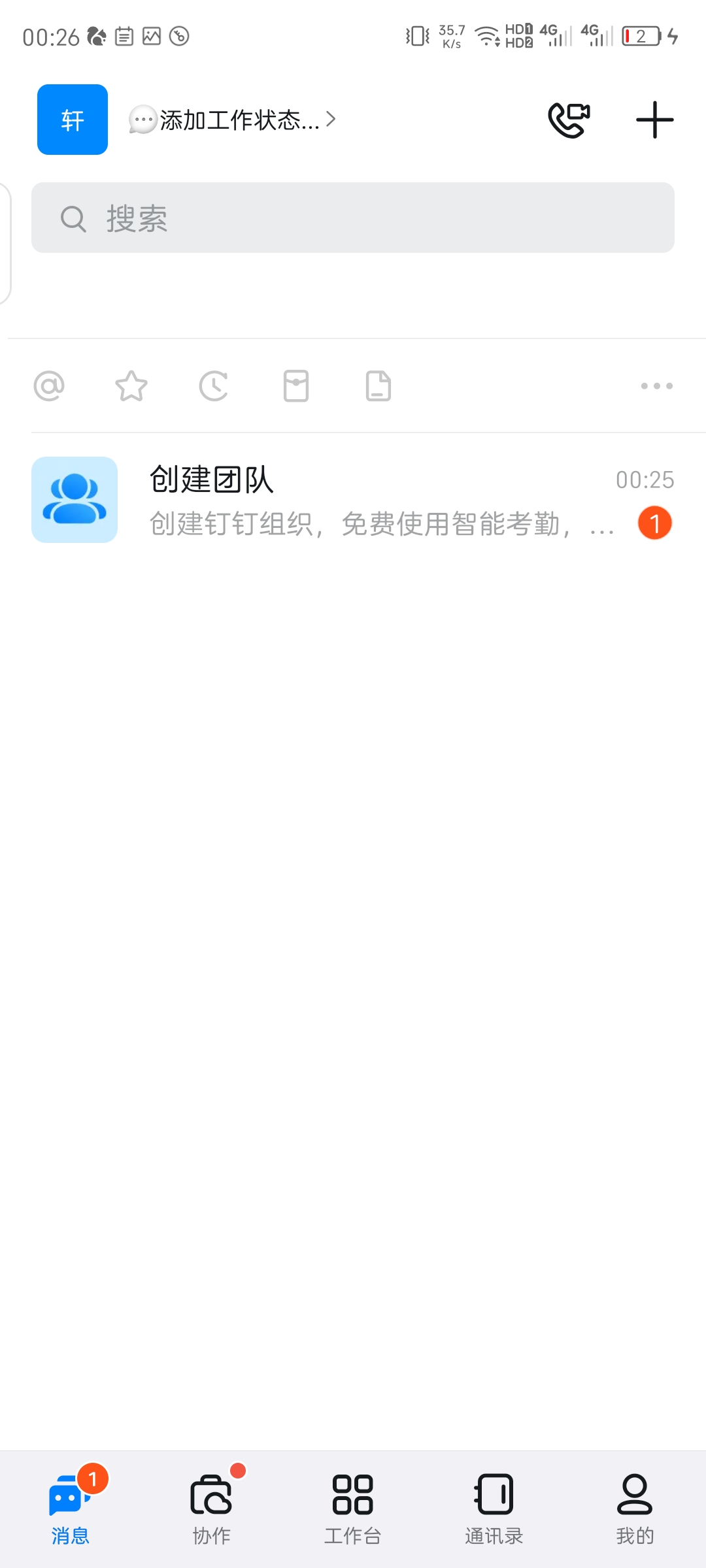Open the plus add menu
The image size is (706, 1568).
(654, 120)
